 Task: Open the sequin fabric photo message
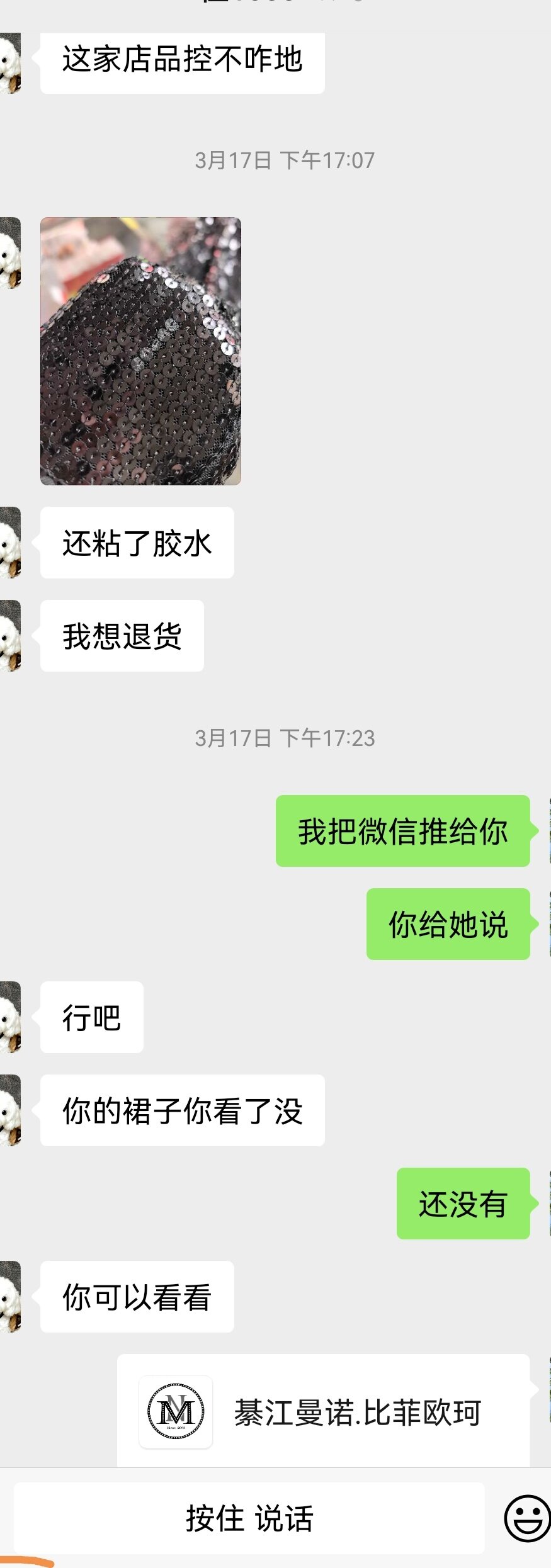pyautogui.click(x=140, y=351)
